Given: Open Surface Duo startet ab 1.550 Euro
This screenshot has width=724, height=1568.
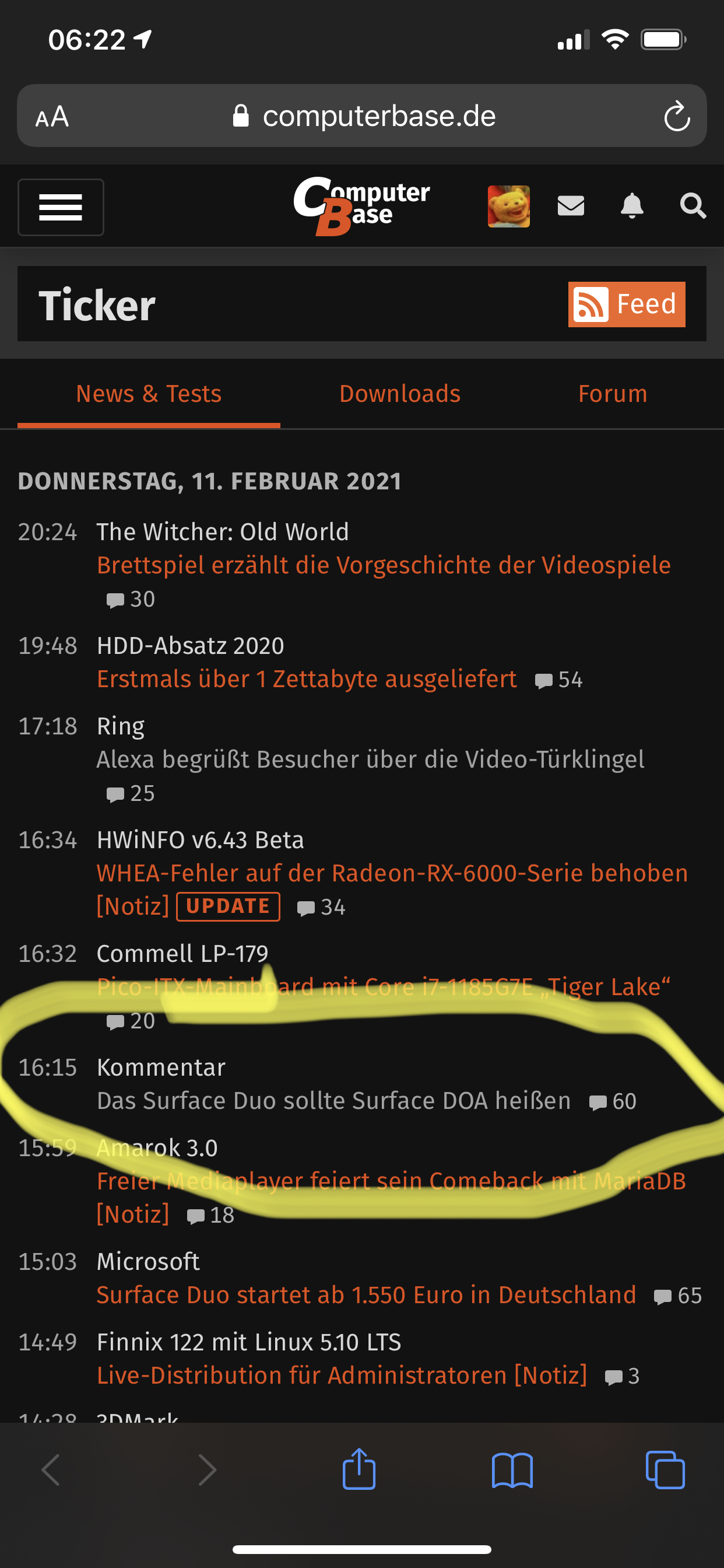Looking at the screenshot, I should (366, 1294).
